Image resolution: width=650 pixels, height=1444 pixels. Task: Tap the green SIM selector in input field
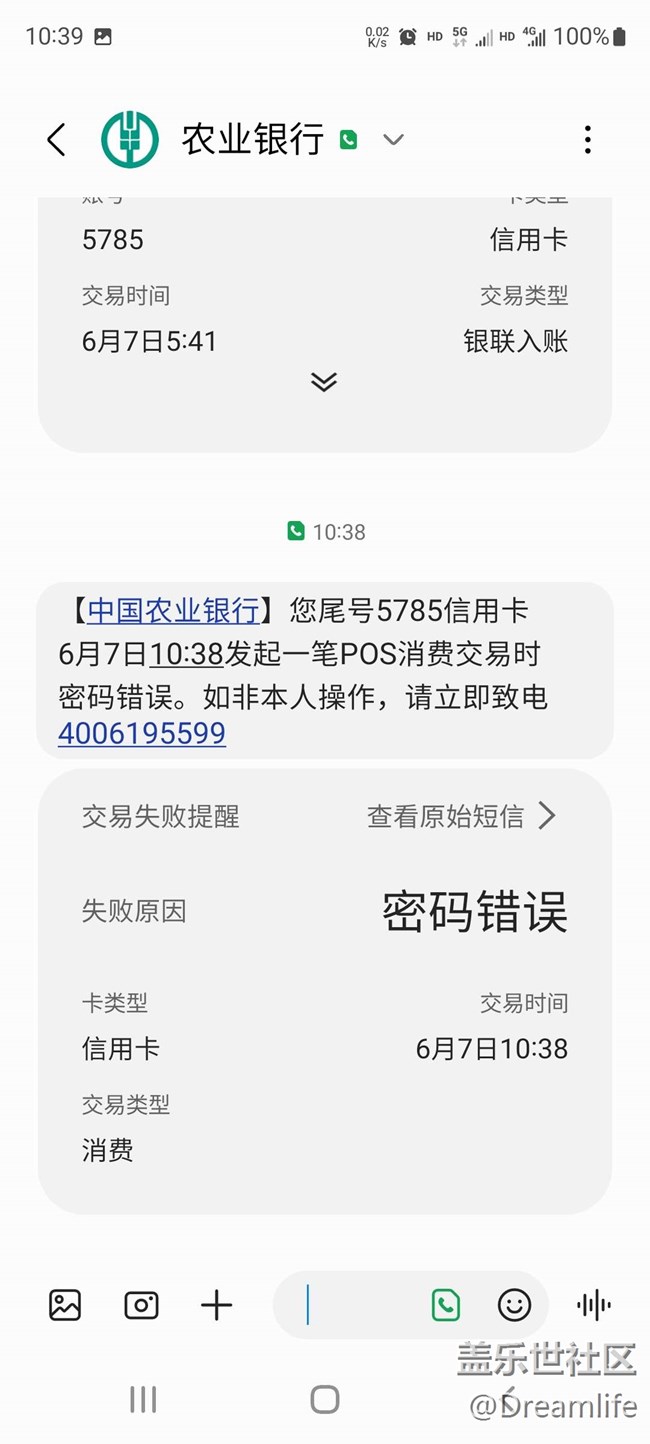pos(445,1305)
